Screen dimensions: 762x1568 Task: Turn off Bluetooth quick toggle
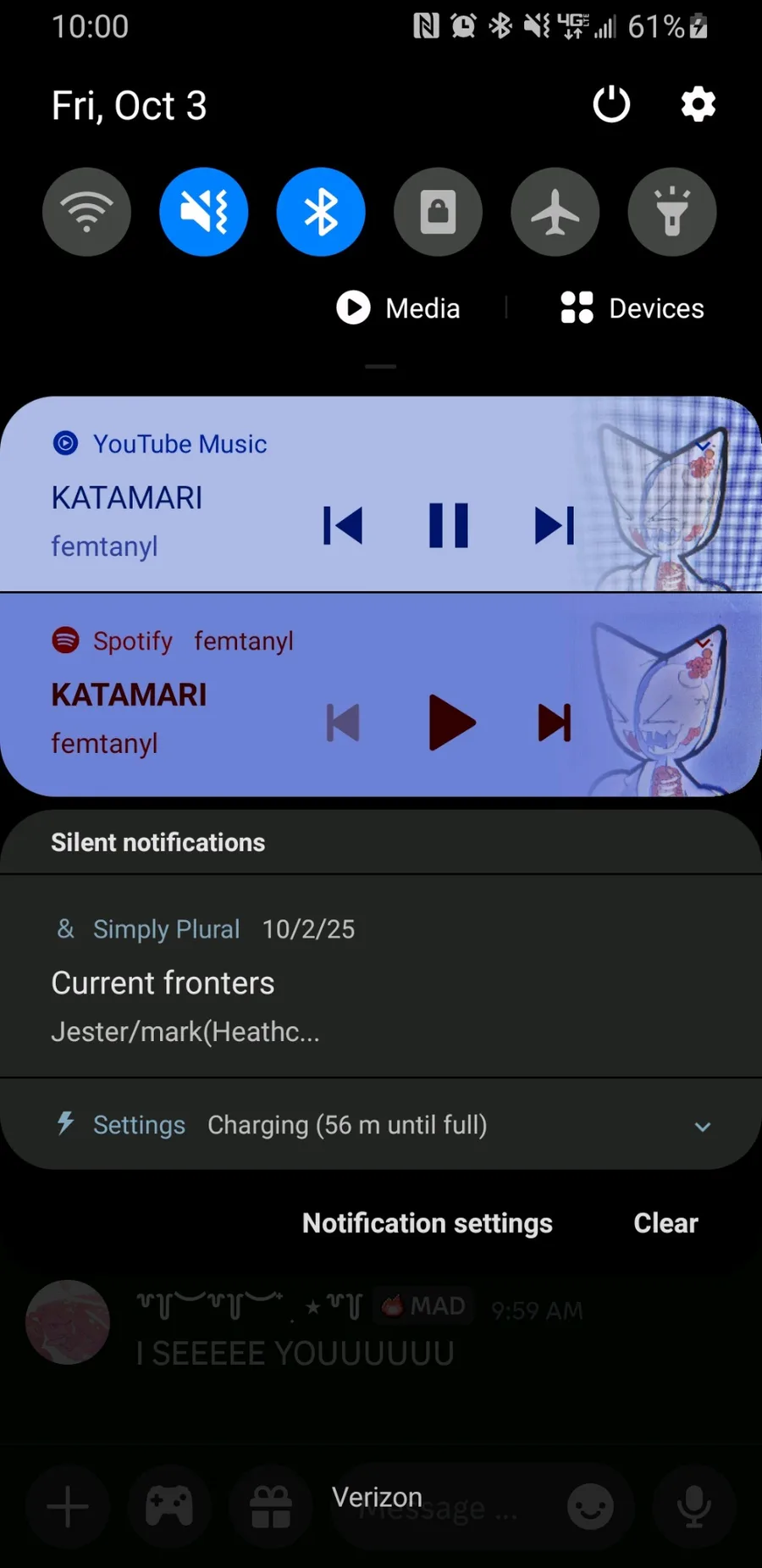(x=321, y=212)
